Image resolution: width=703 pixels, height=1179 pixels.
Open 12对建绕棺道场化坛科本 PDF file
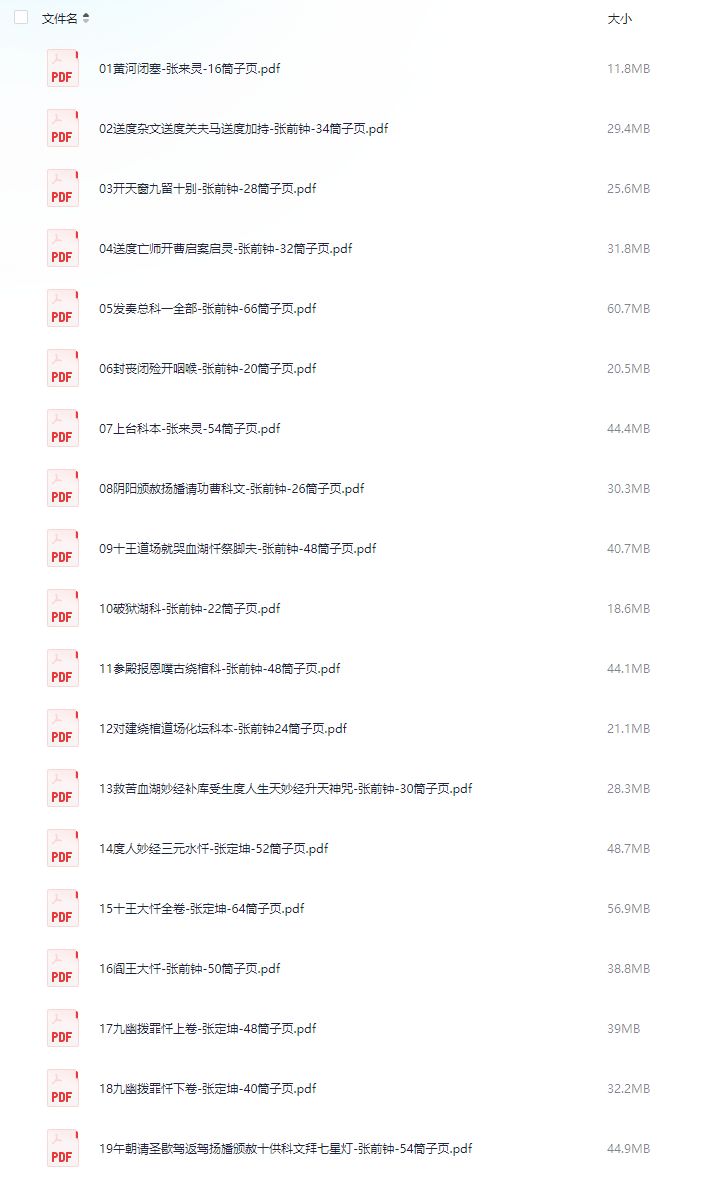coord(222,729)
